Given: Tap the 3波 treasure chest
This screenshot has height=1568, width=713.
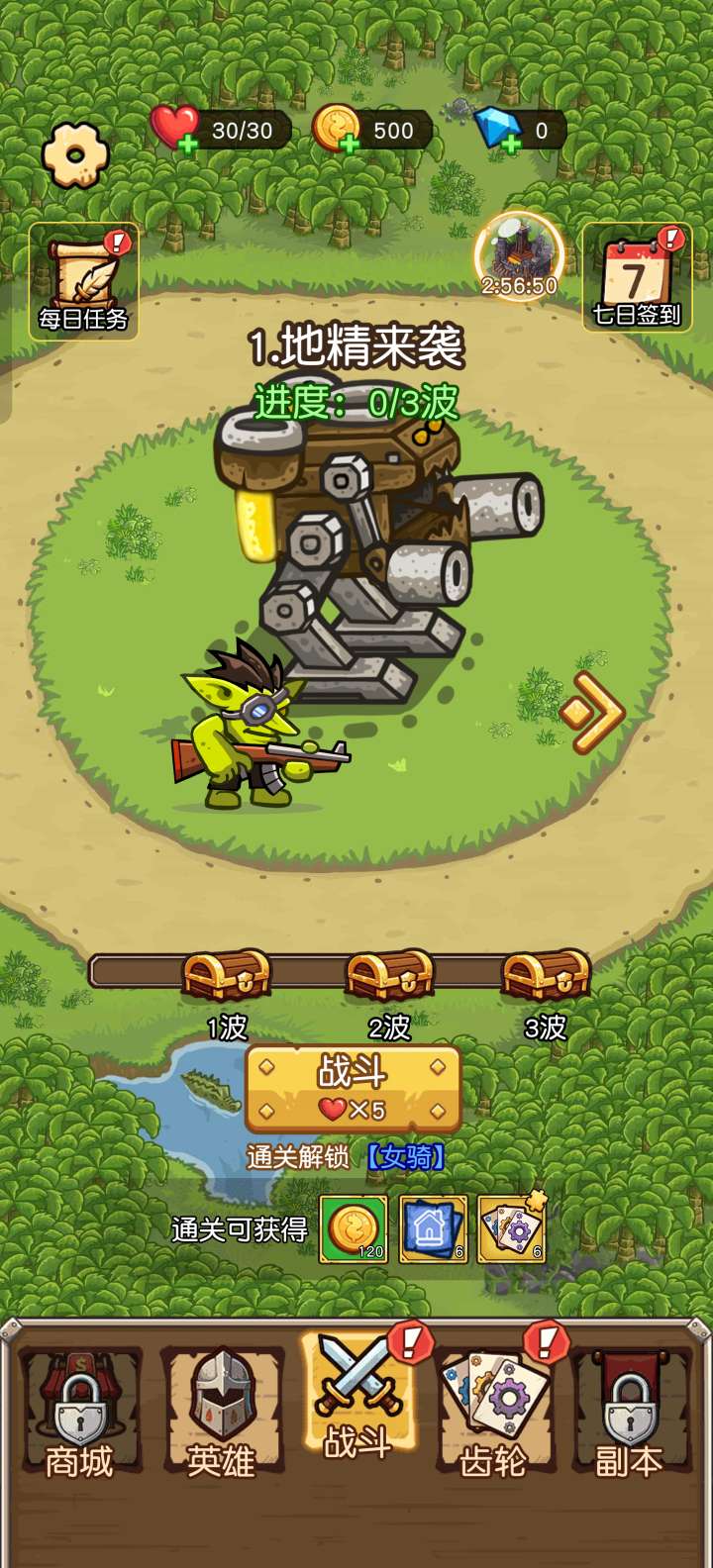Looking at the screenshot, I should [546, 976].
